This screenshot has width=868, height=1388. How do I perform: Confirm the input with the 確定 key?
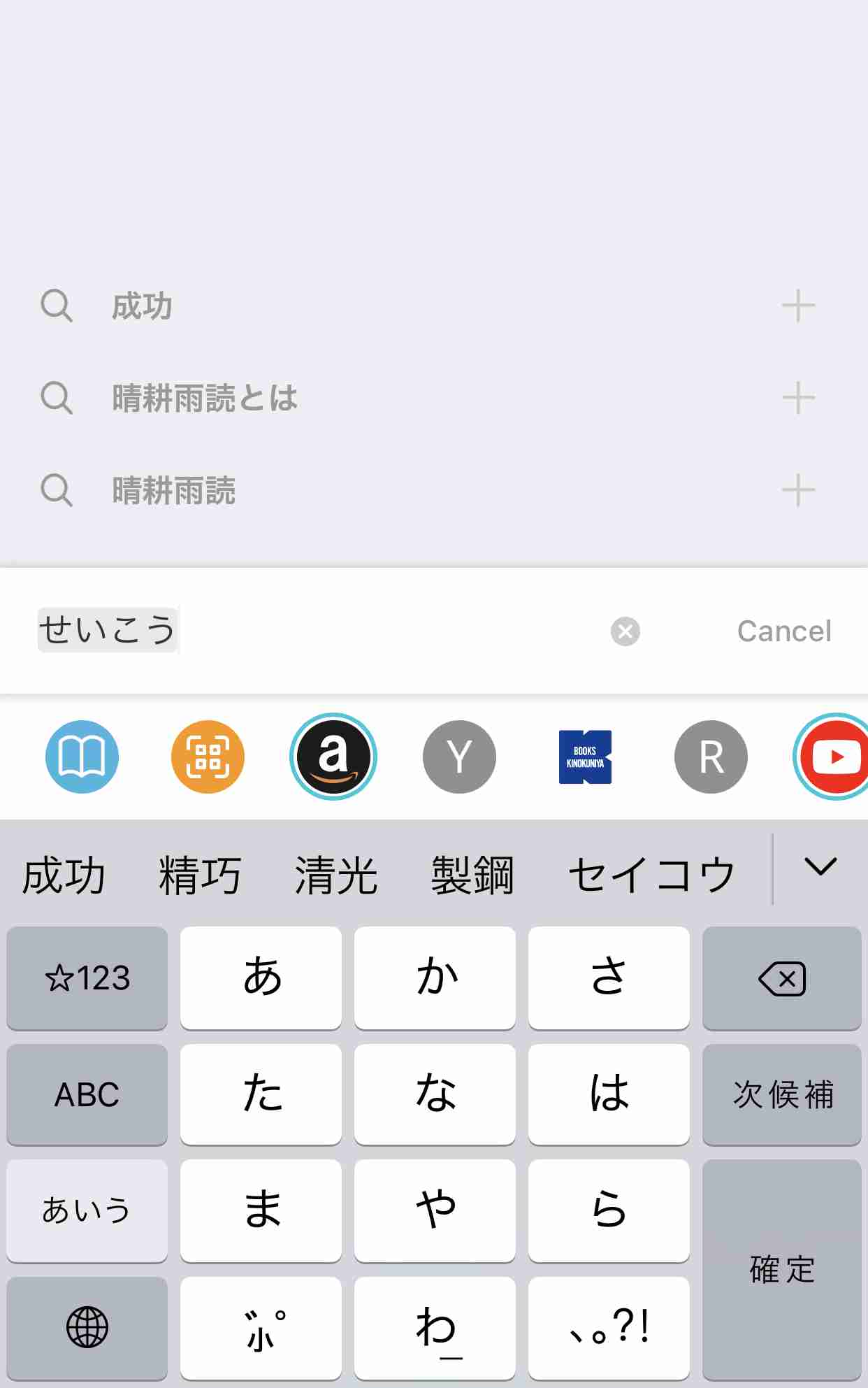click(x=782, y=1269)
